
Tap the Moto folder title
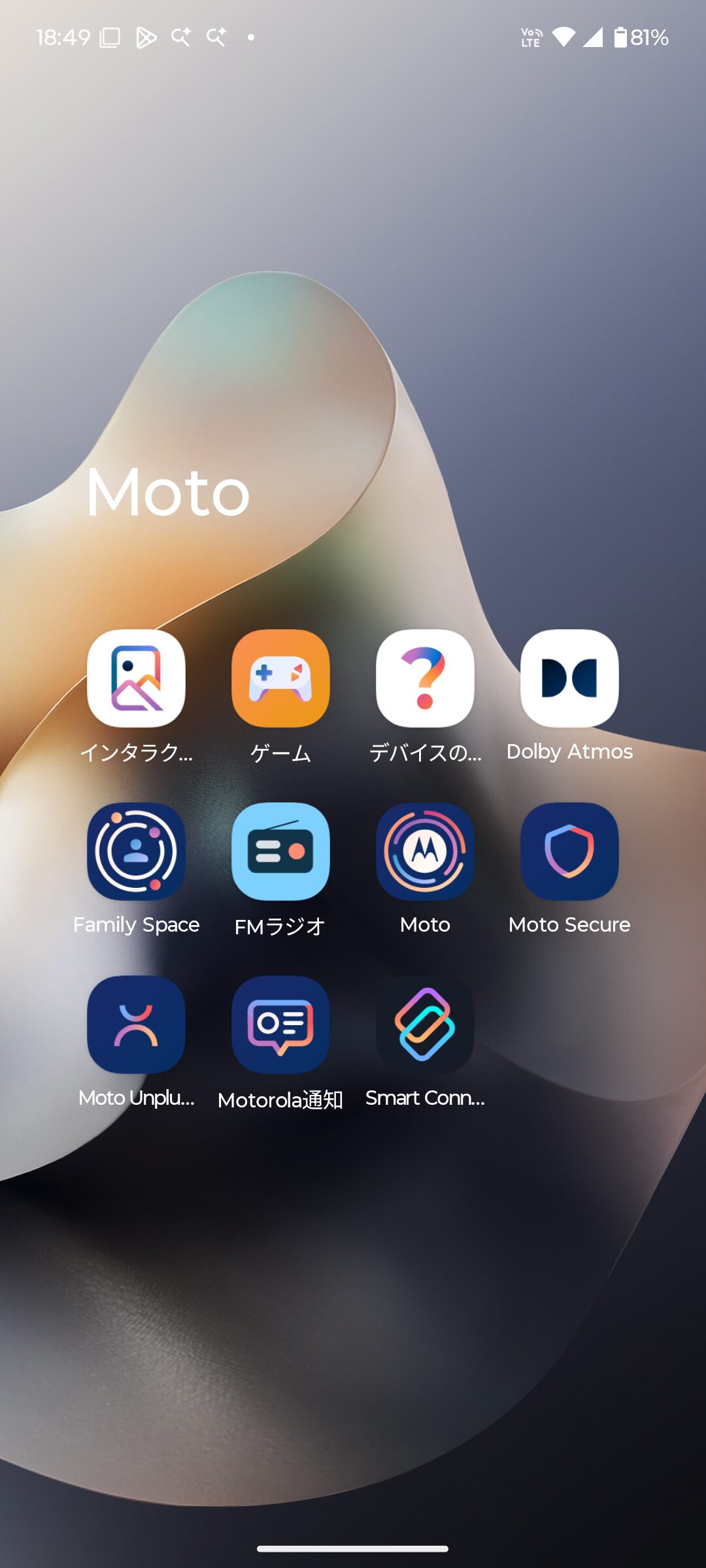coord(168,492)
